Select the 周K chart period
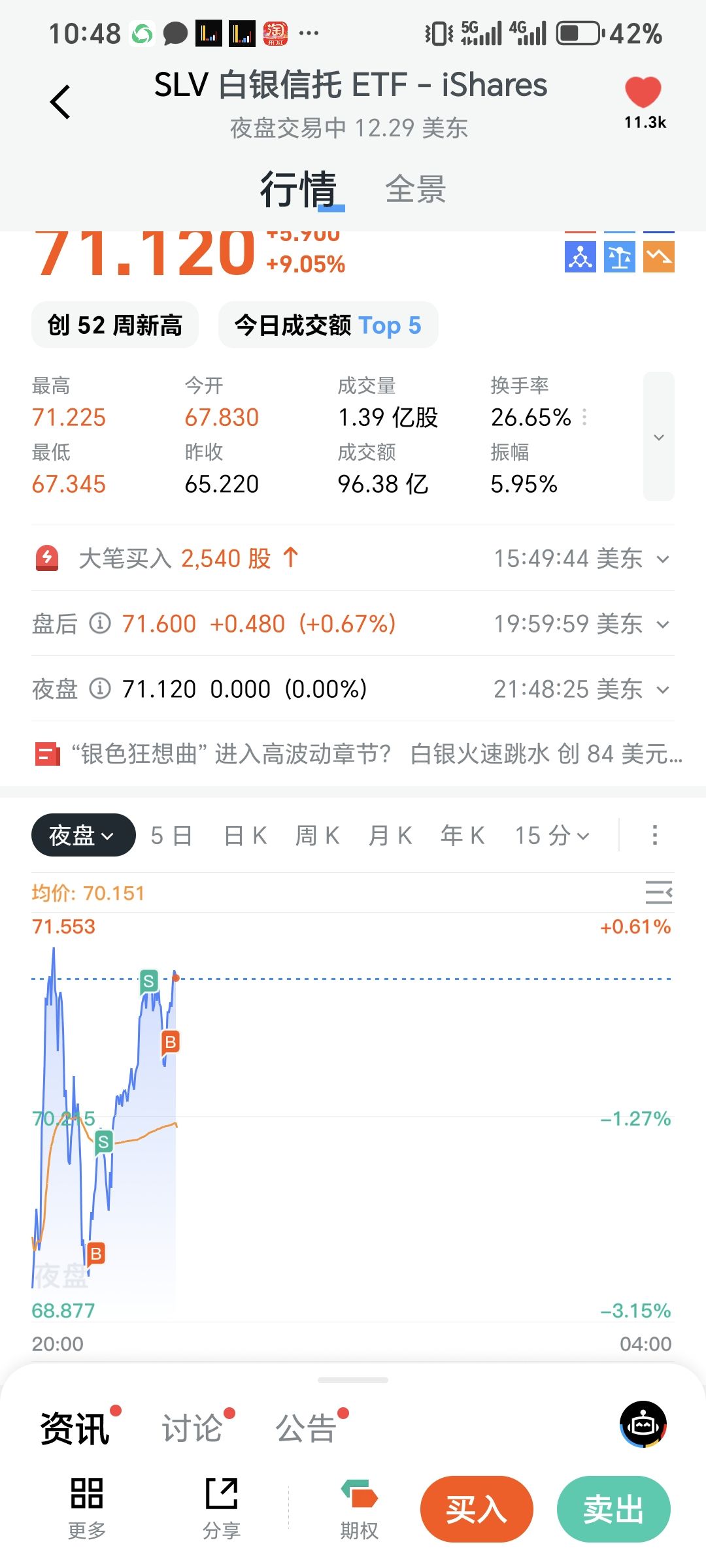Screen dimensions: 706x1568 [317, 836]
